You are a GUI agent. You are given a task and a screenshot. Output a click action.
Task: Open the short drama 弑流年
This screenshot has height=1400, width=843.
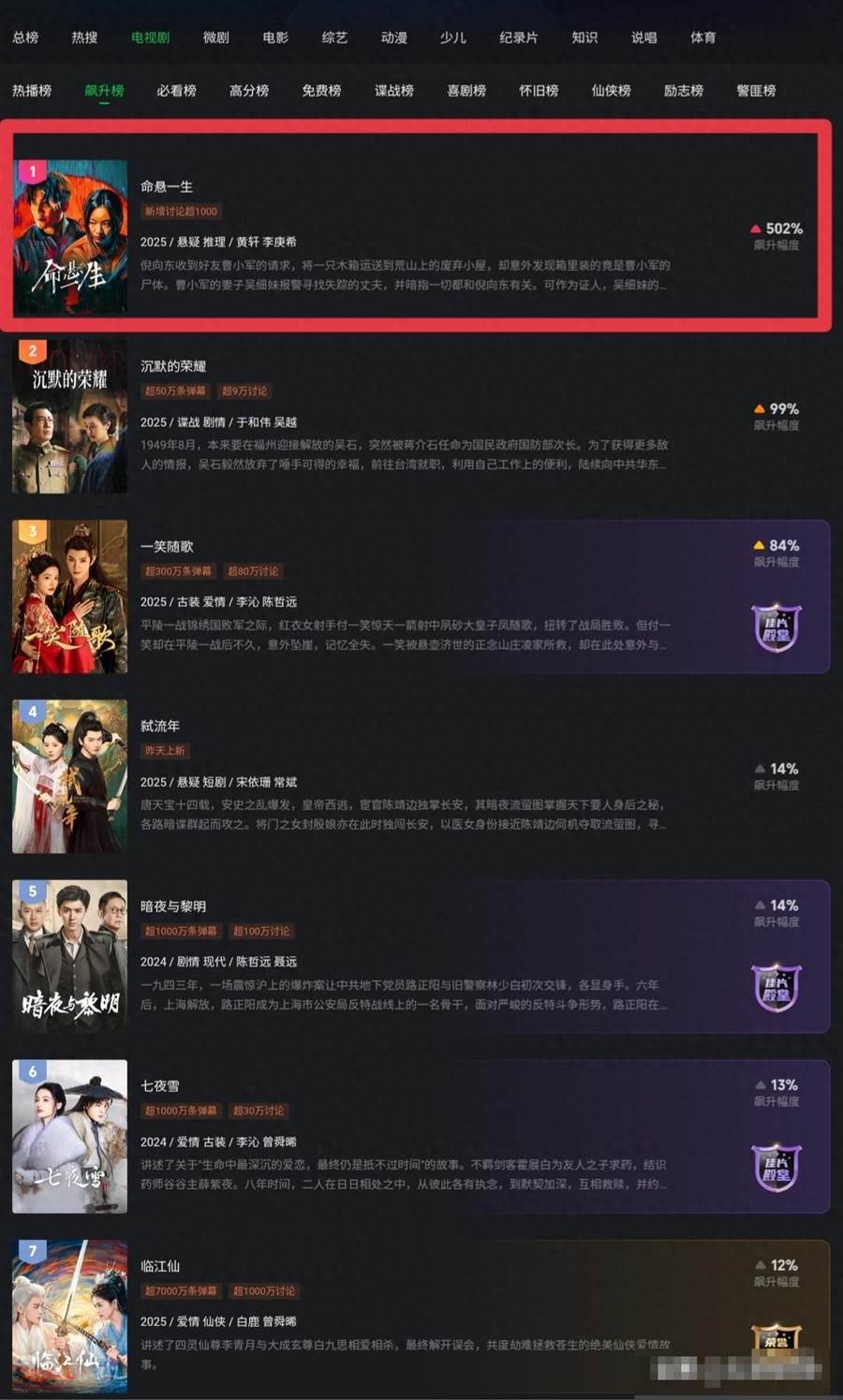(160, 726)
